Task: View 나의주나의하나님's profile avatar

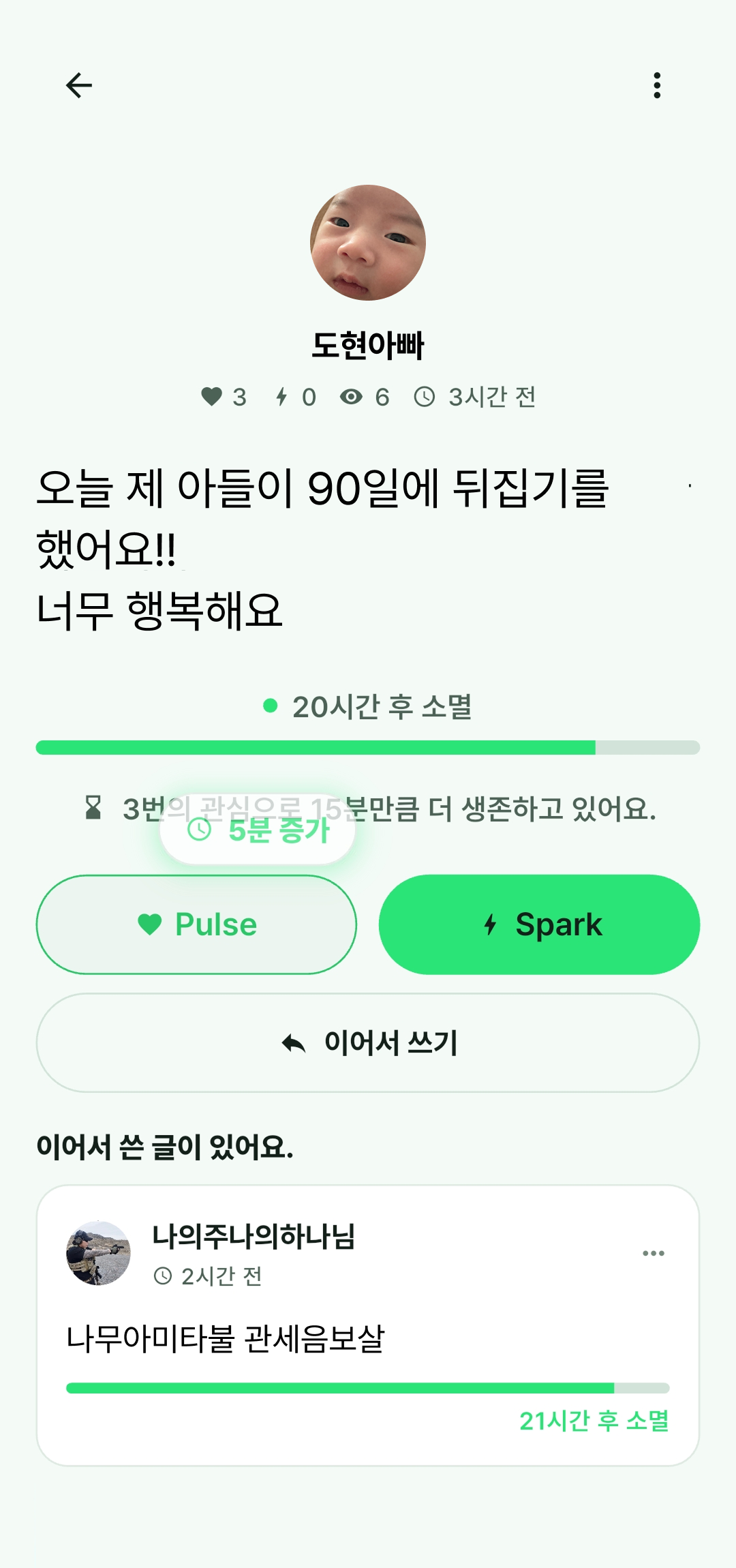Action: [98, 1253]
